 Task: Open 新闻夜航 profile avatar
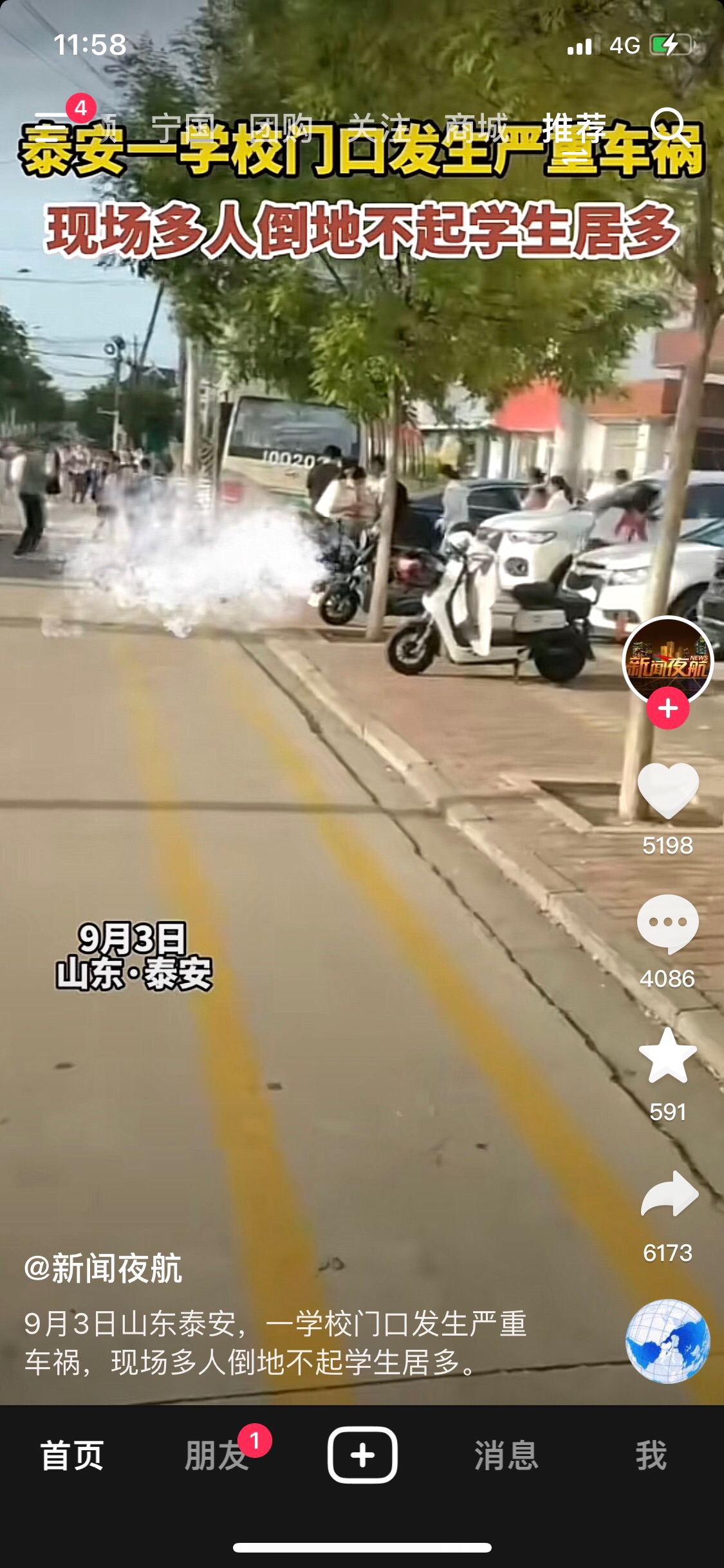[x=667, y=658]
